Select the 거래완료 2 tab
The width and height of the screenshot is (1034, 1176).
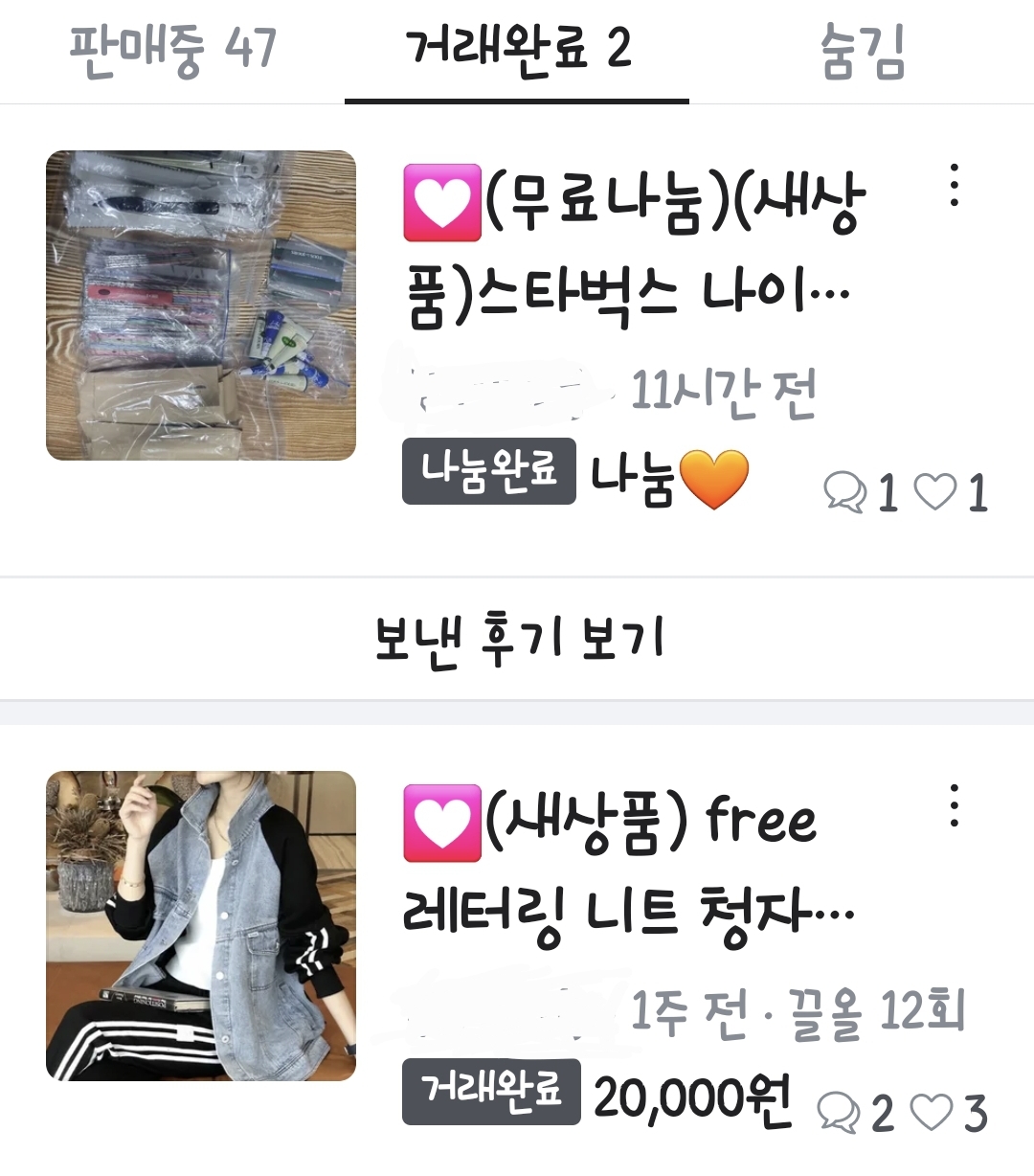pyautogui.click(x=517, y=49)
